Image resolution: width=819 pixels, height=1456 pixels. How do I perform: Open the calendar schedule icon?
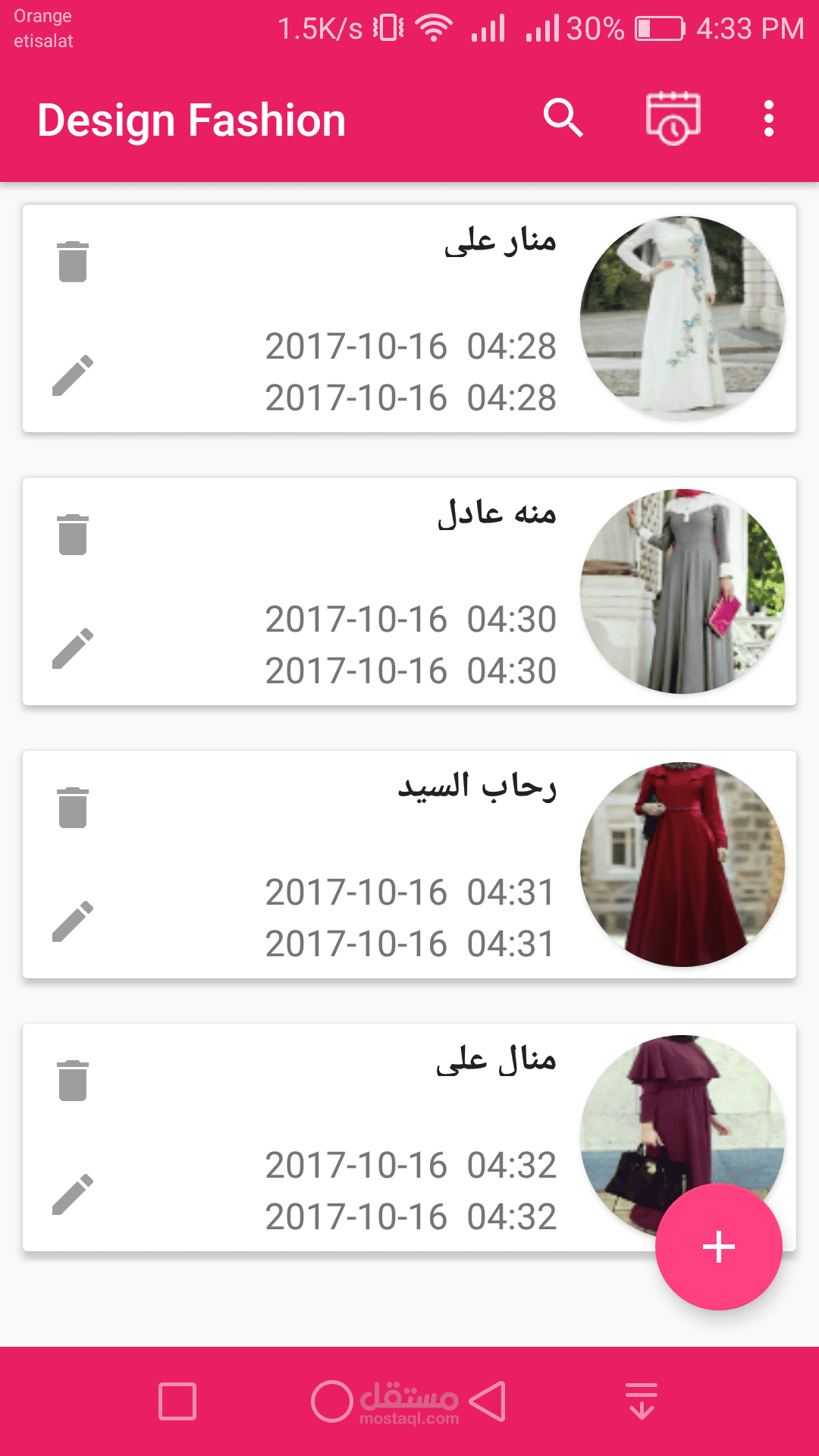673,118
